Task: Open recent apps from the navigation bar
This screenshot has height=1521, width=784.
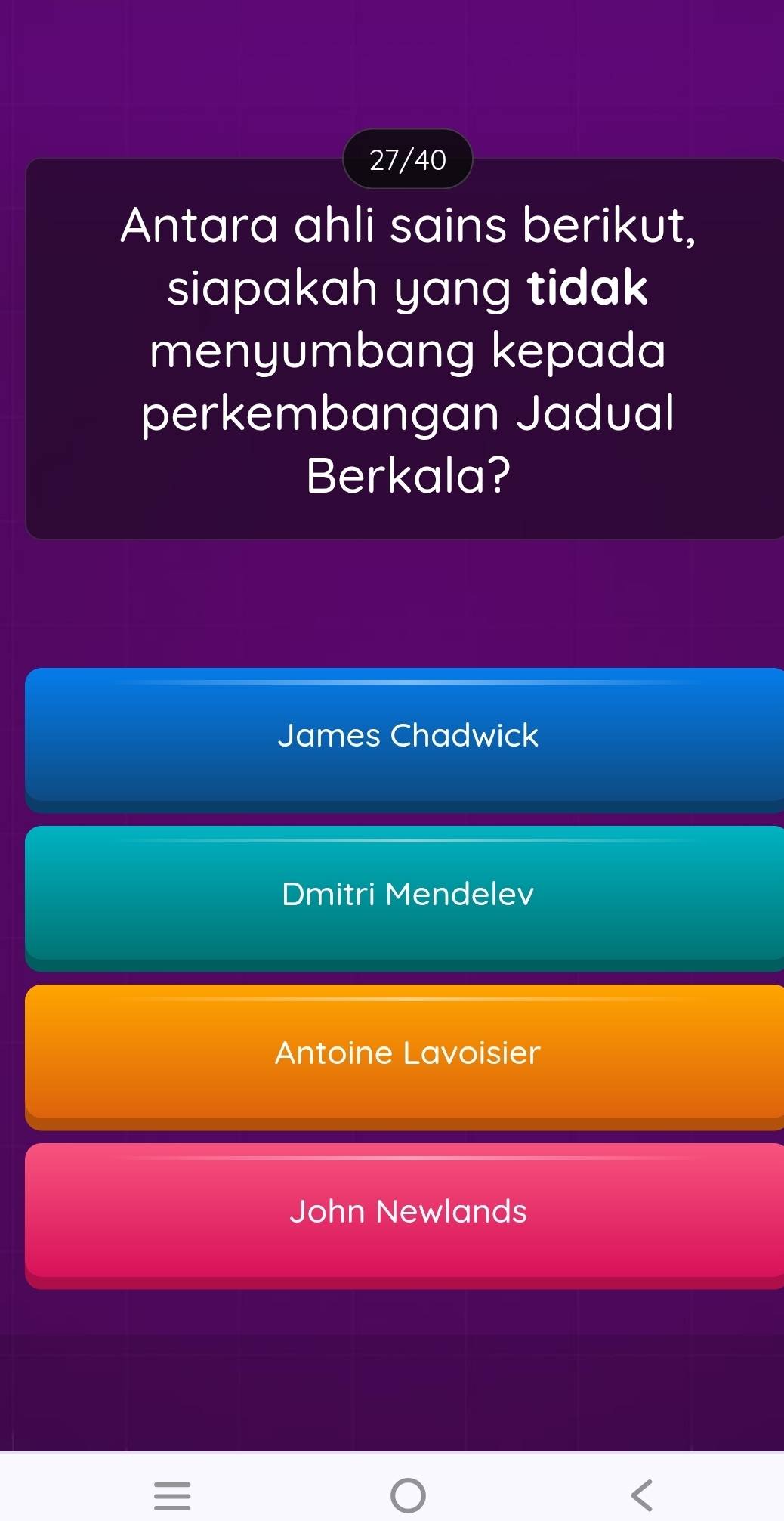Action: click(x=172, y=1495)
